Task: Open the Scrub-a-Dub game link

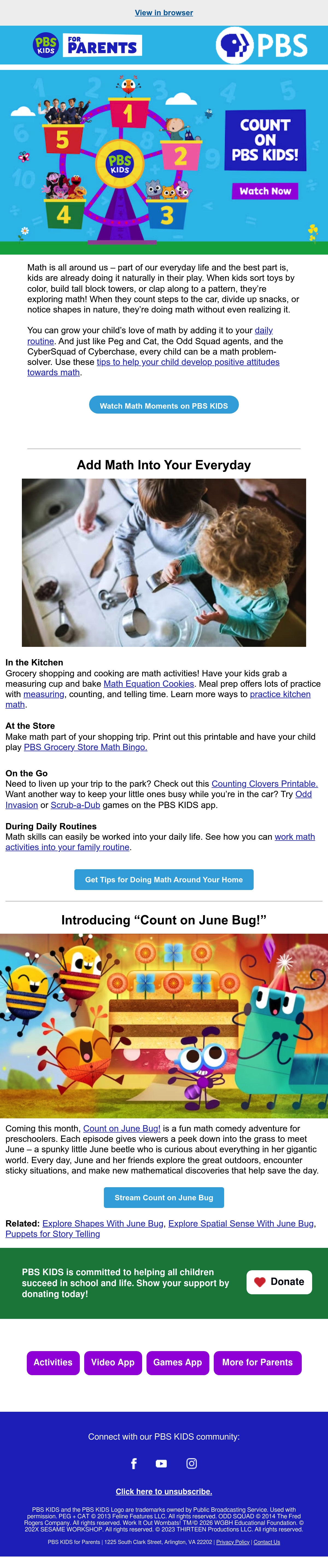Action: point(75,805)
